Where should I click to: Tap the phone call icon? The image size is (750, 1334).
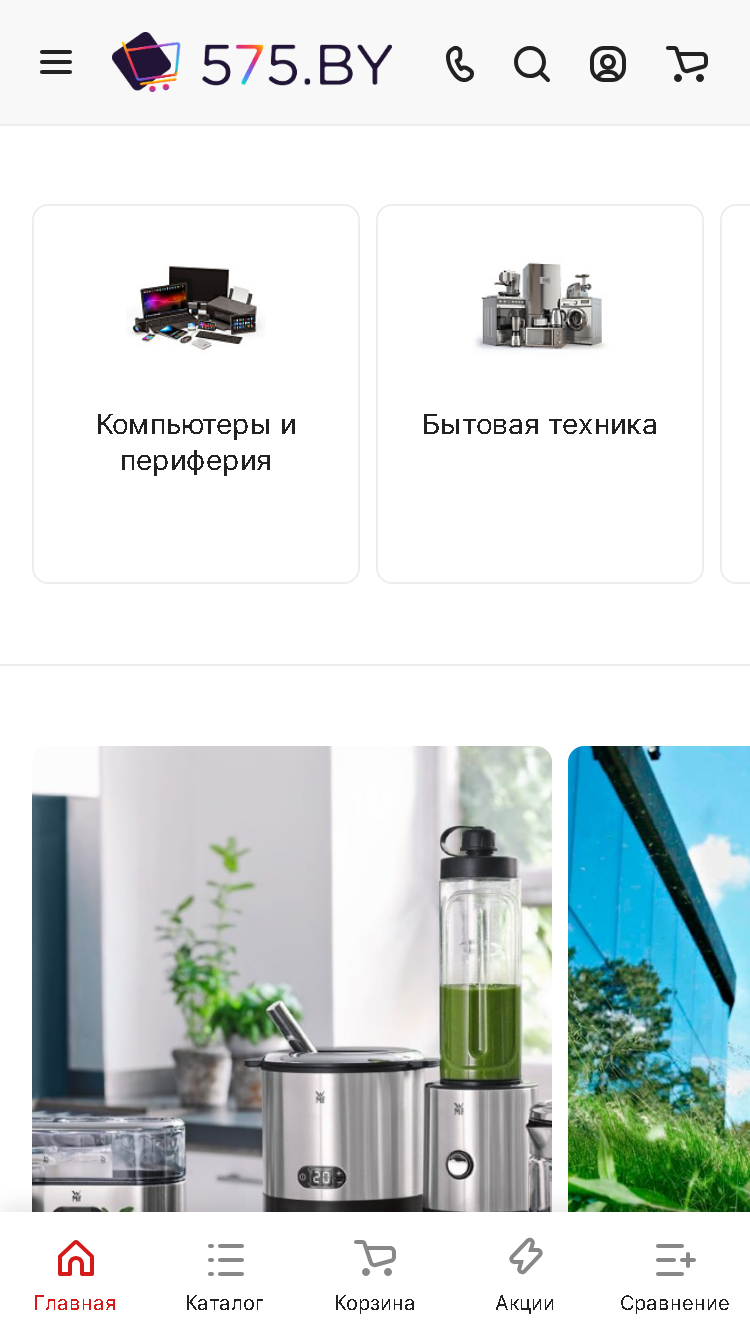click(459, 64)
